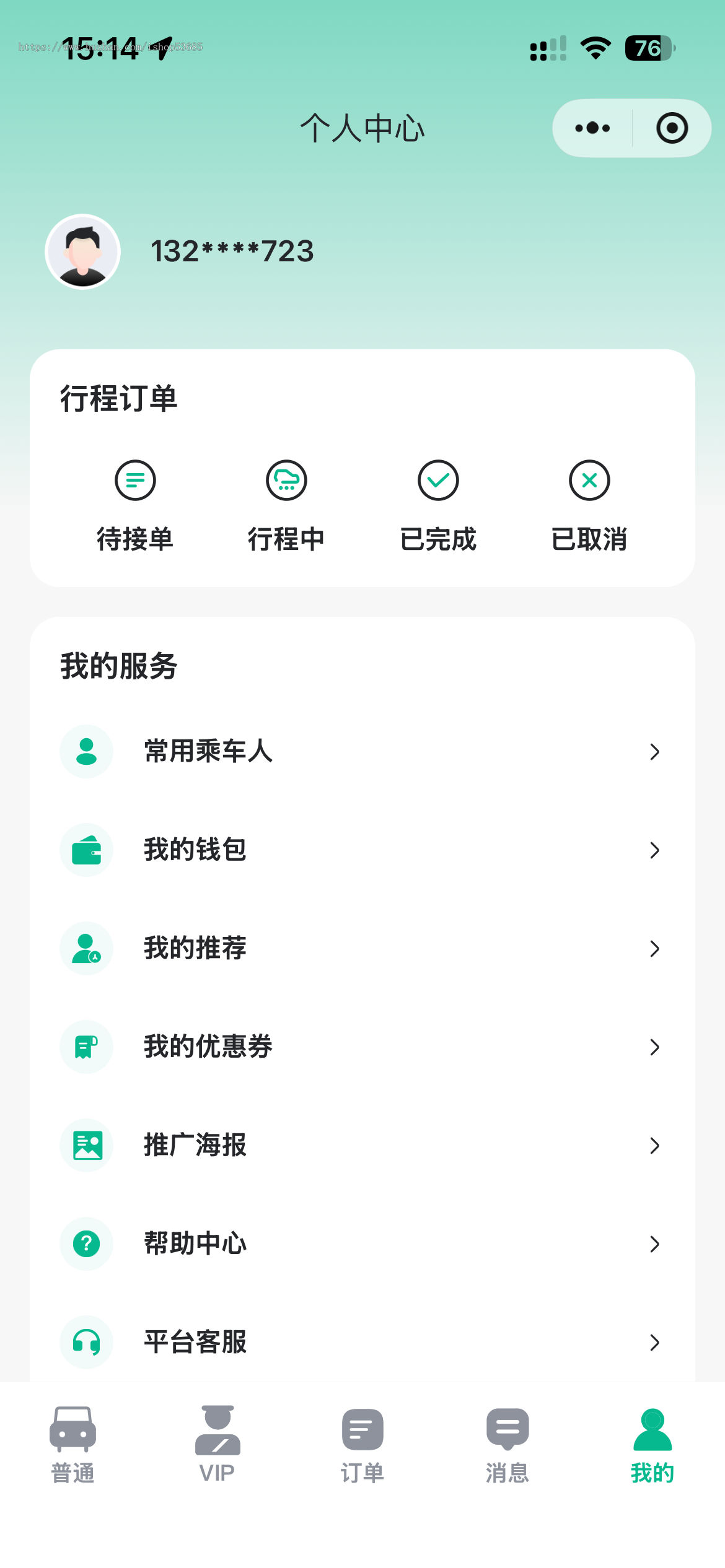Click the 132****723 phone number
725x1568 pixels.
coord(232,250)
